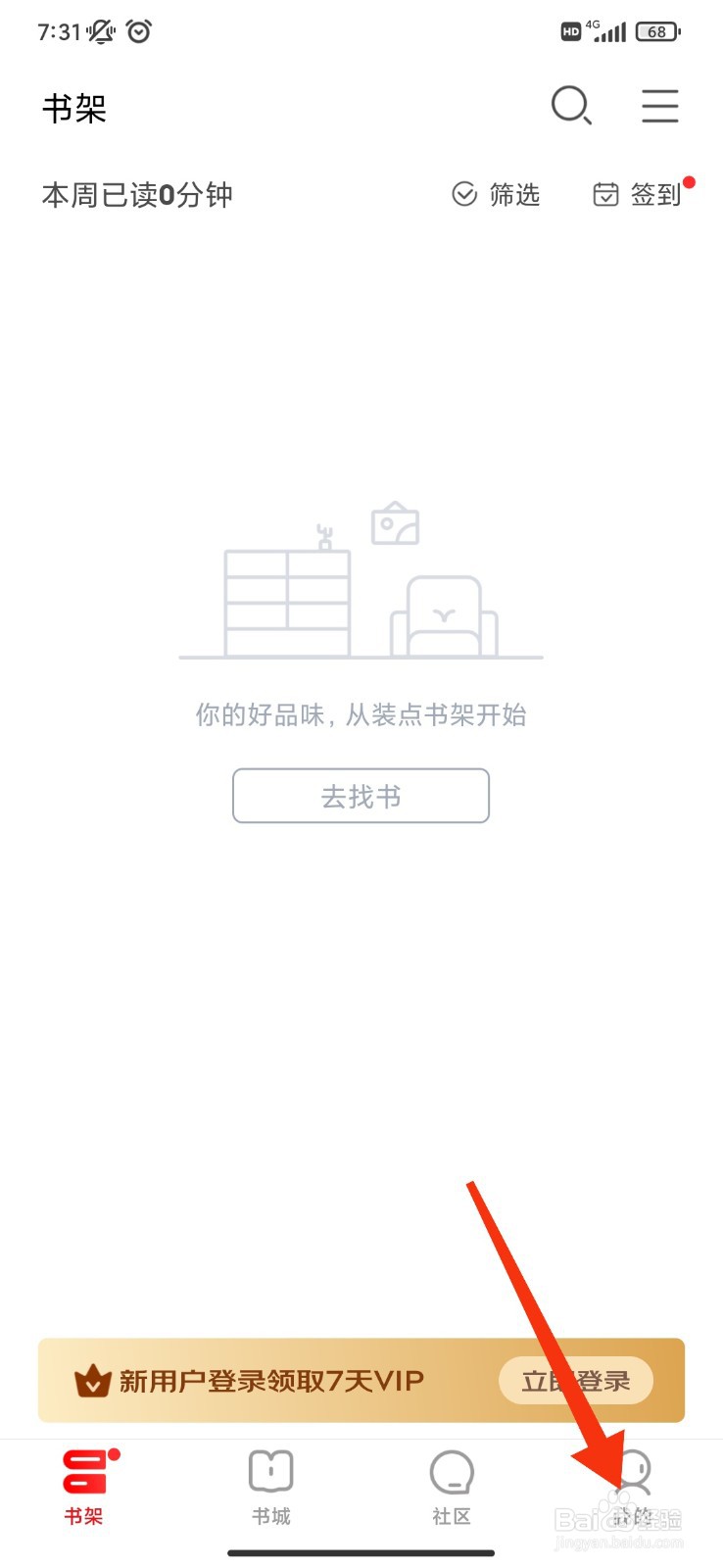Screen dimensions: 723x1568
Task: Tap the 去找书 button to find books
Action: point(361,795)
